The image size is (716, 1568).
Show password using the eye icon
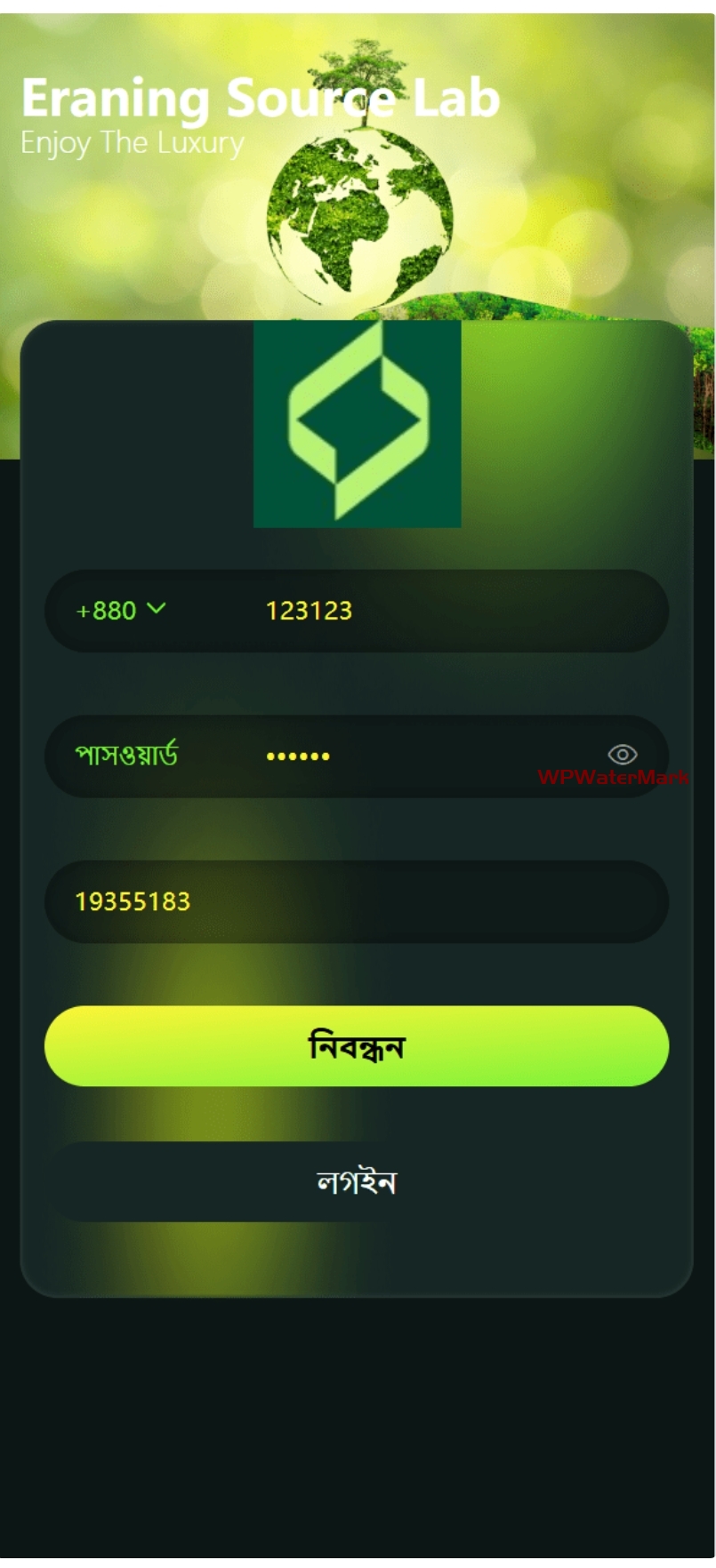(622, 755)
